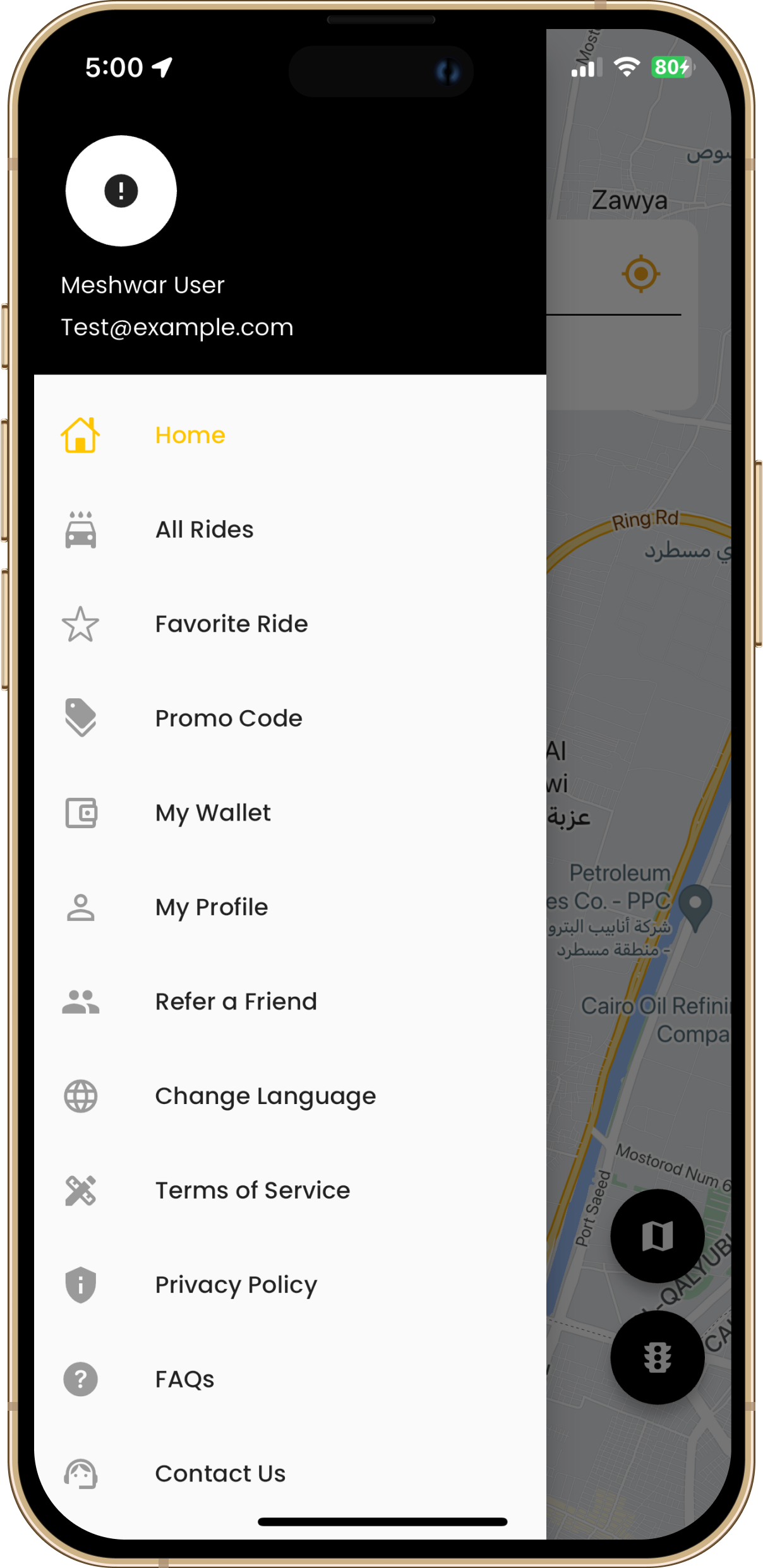The width and height of the screenshot is (763, 1568).
Task: Go to Home in the drawer
Action: click(x=189, y=436)
